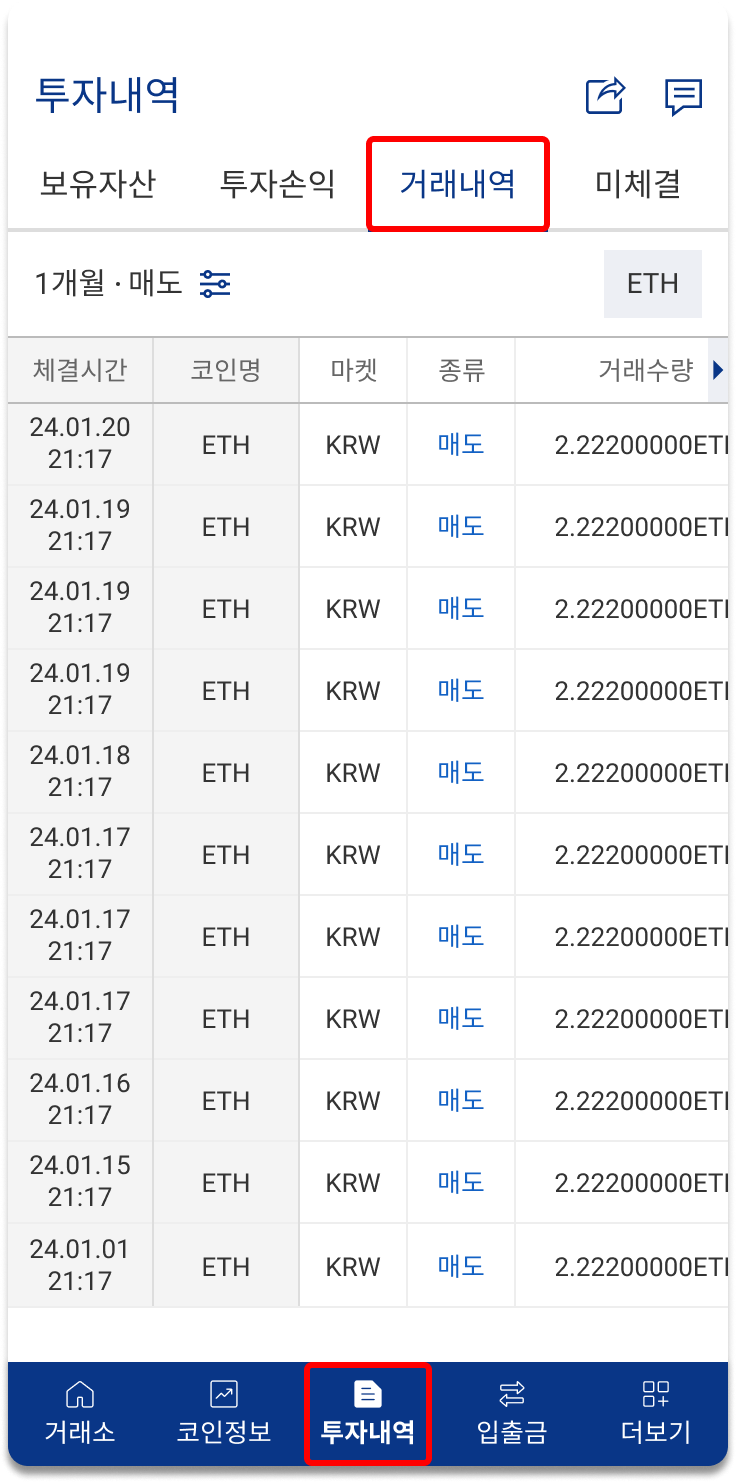Open the chat message icon

point(684,97)
